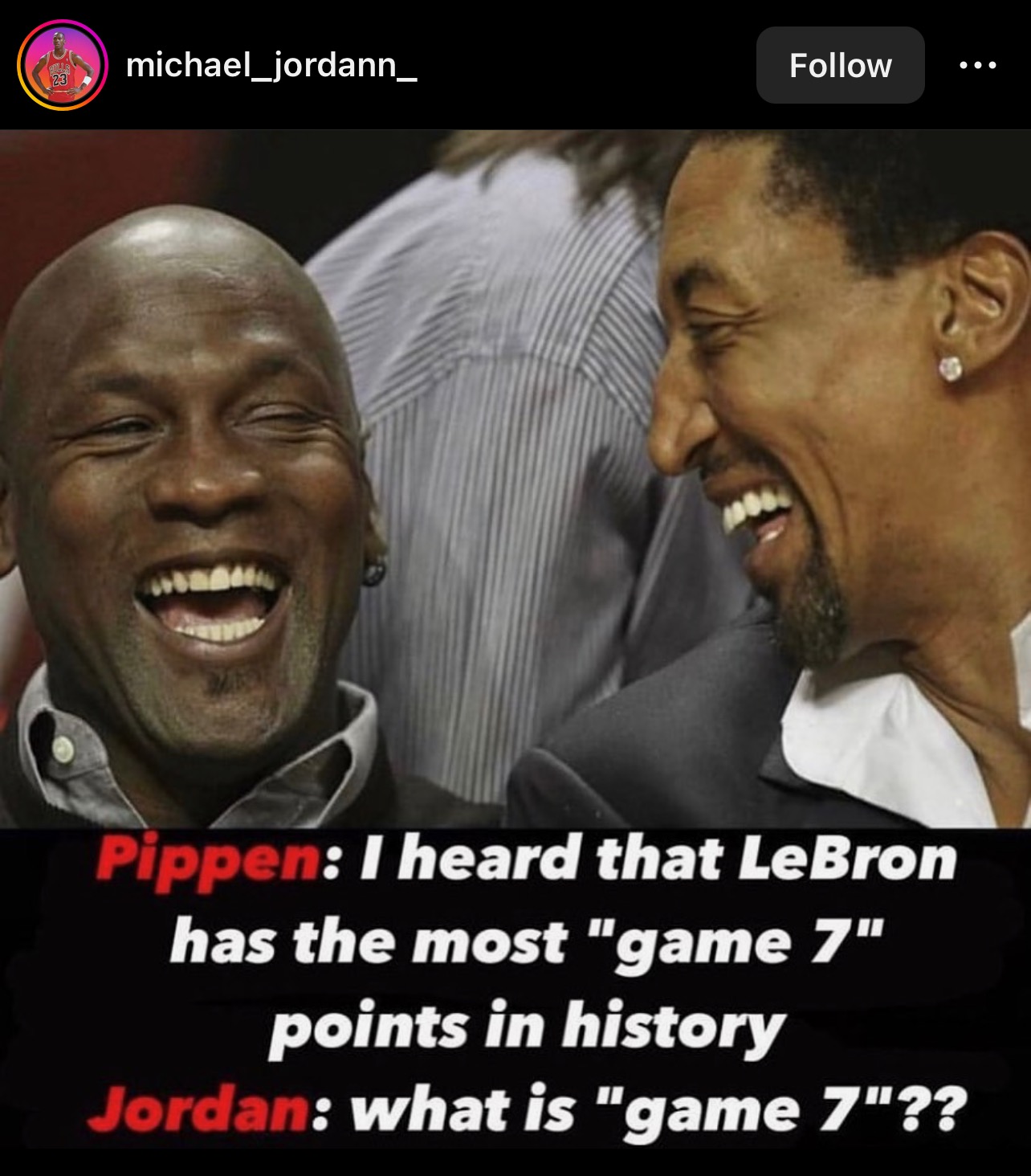Open the post's three-dot options menu
This screenshot has height=1176, width=1031.
978,65
